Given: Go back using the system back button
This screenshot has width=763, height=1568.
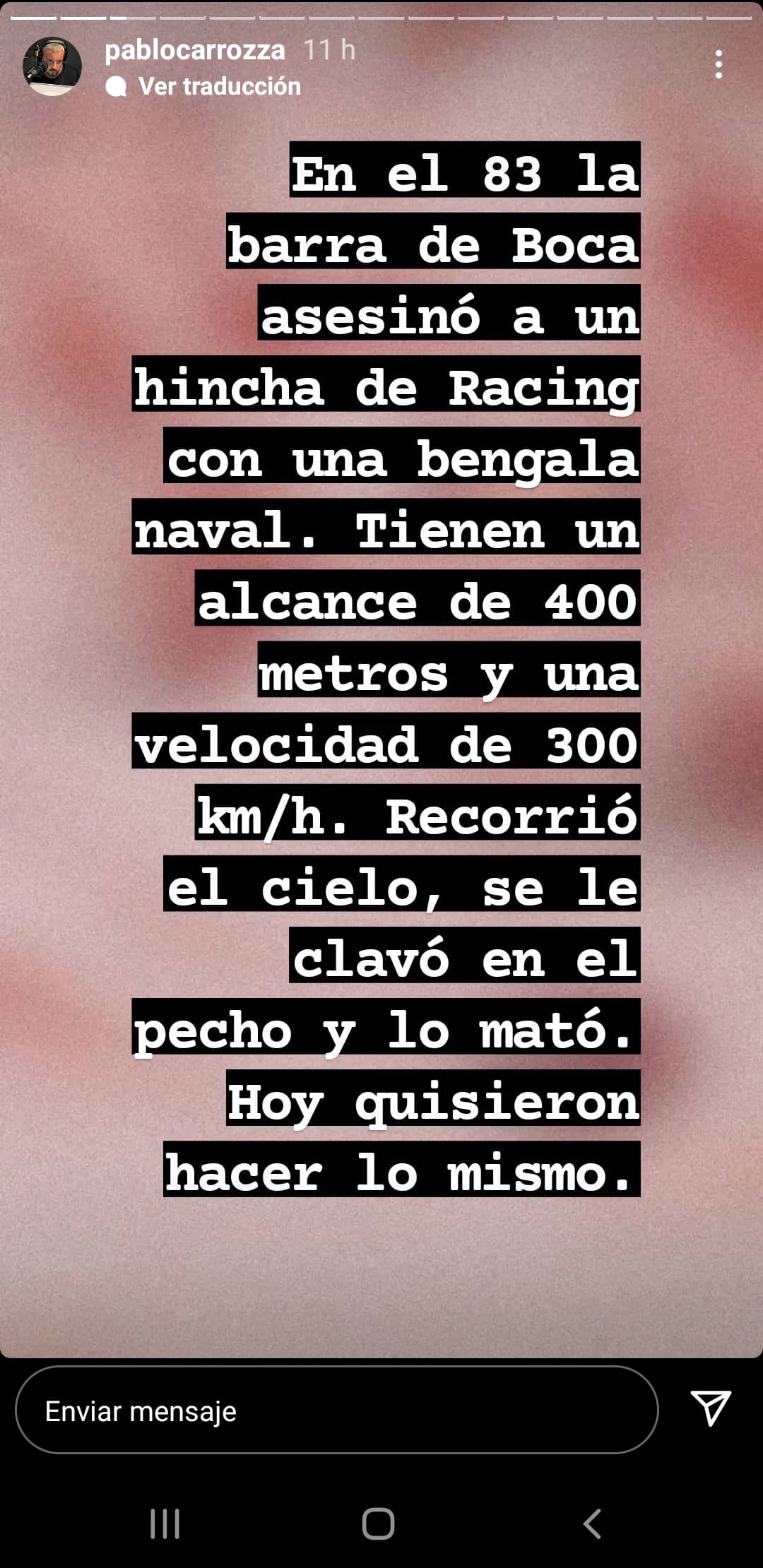Looking at the screenshot, I should pyautogui.click(x=592, y=1524).
